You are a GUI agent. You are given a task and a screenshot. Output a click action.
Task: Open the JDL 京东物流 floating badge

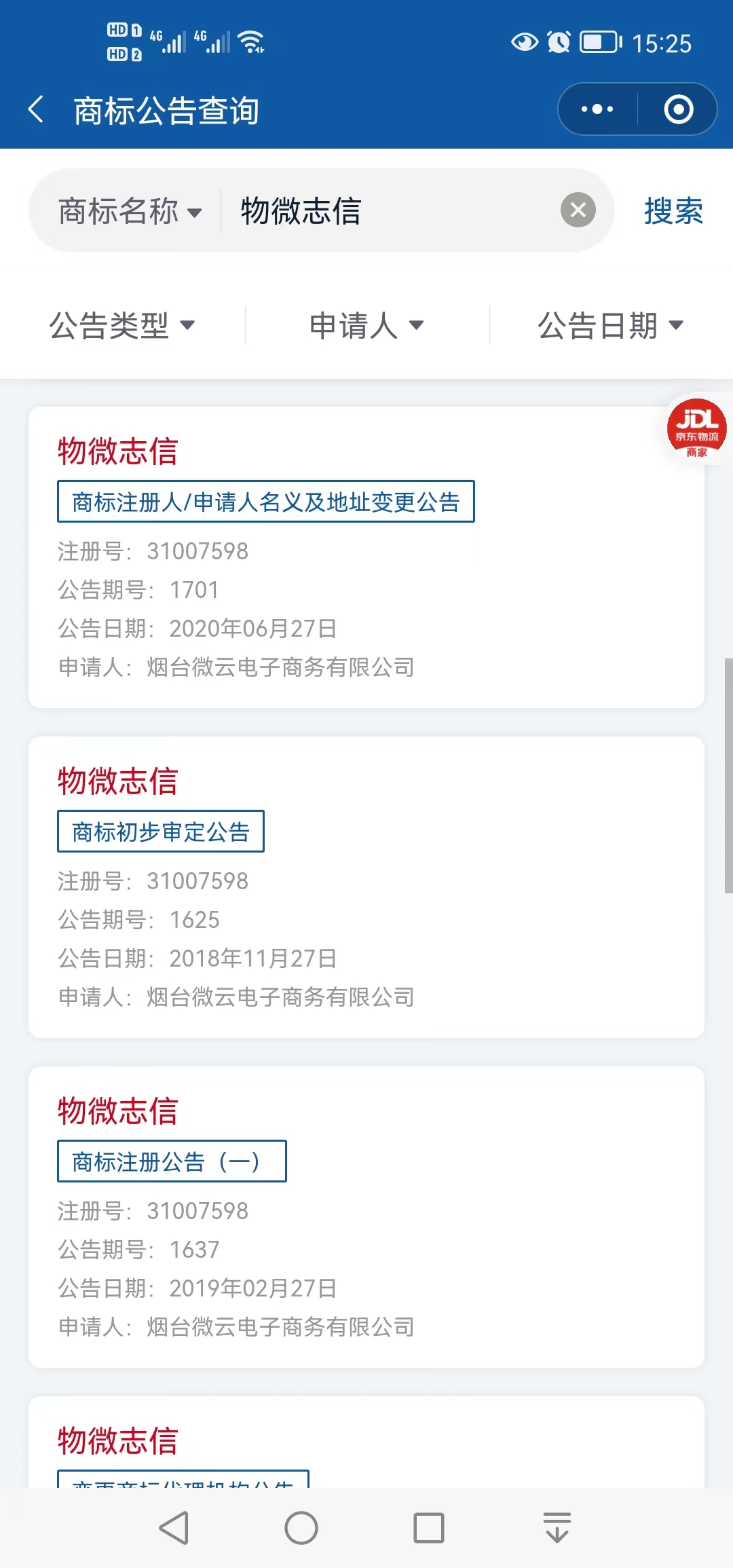click(697, 429)
